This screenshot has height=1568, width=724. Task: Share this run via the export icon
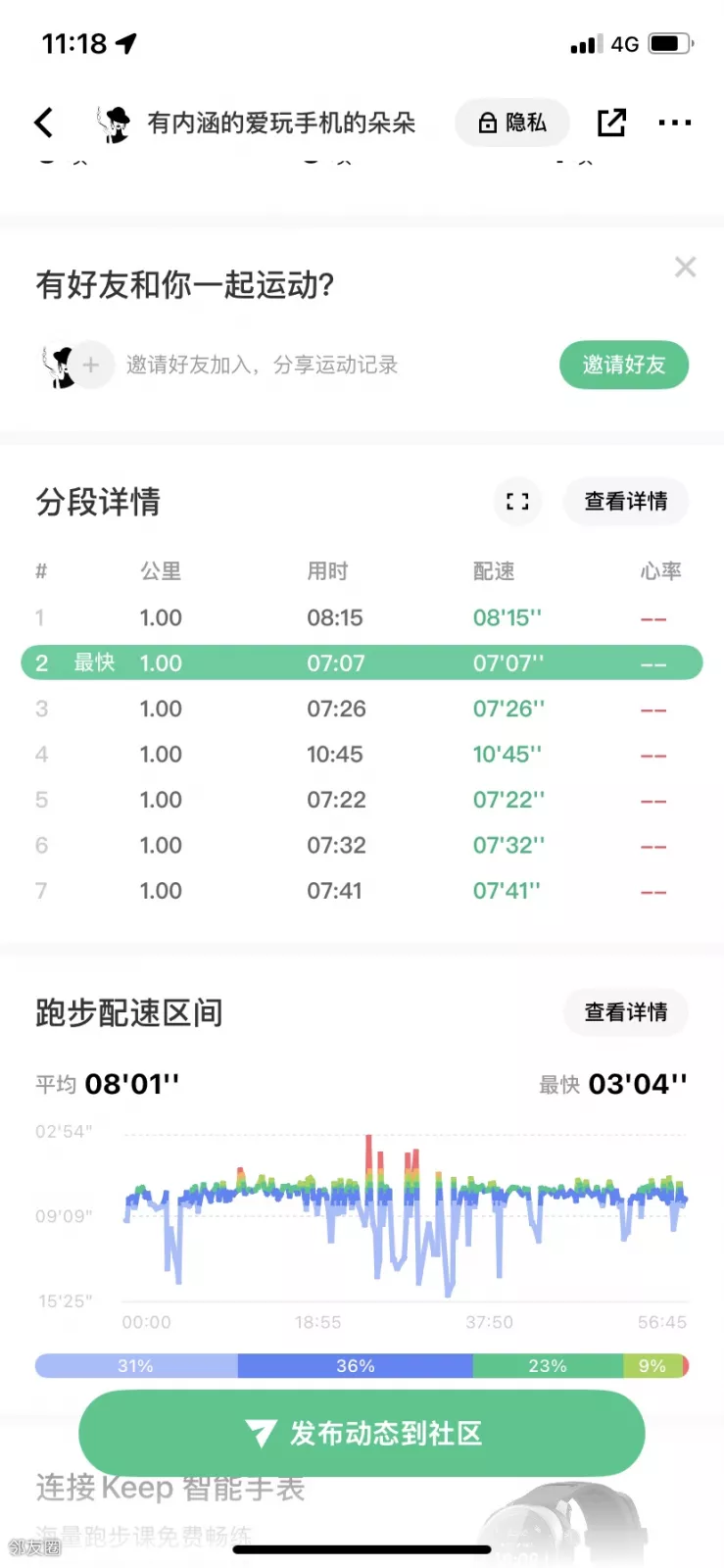611,122
